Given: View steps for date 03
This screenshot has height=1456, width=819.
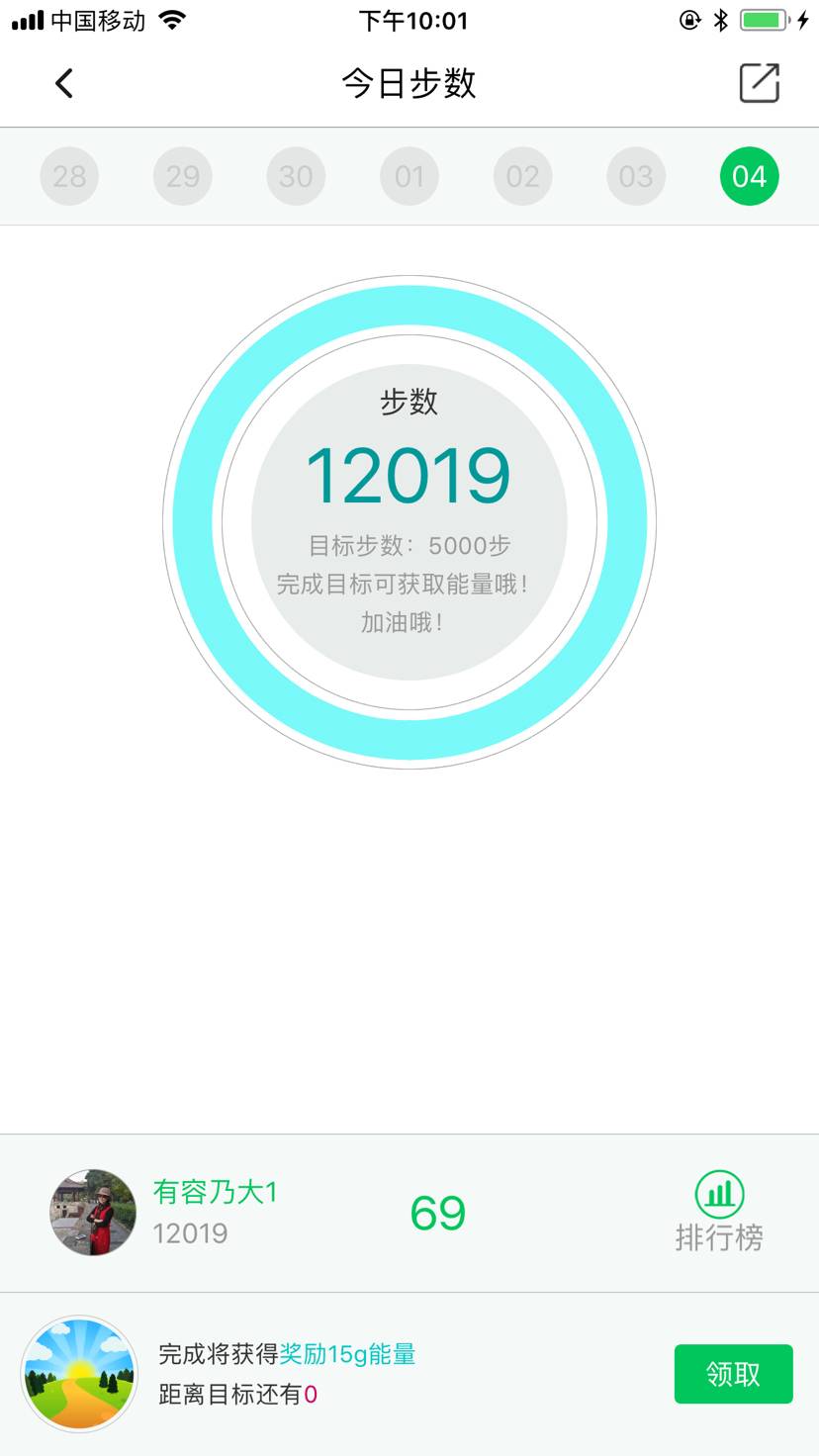Looking at the screenshot, I should point(636,176).
